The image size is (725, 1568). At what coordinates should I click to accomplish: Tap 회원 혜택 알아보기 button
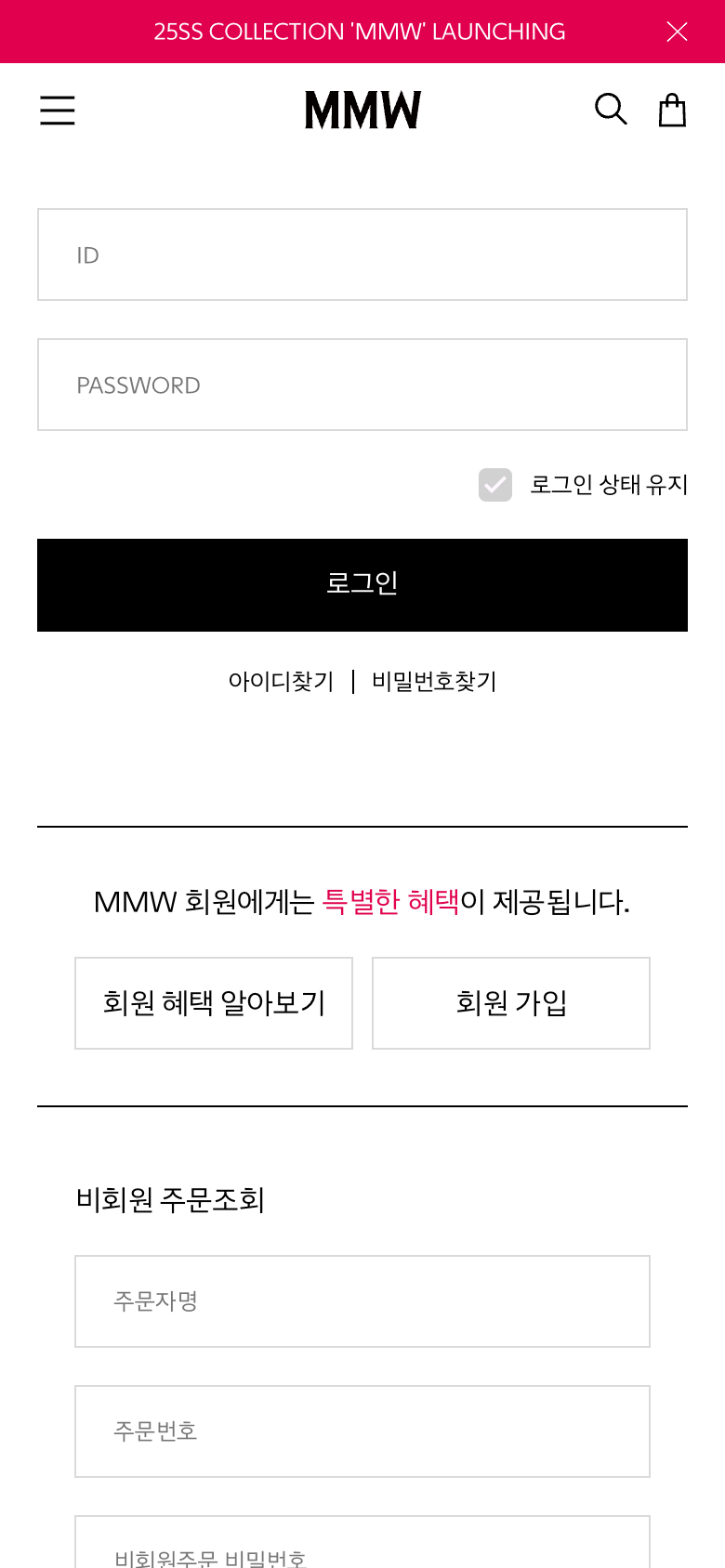tap(214, 1003)
